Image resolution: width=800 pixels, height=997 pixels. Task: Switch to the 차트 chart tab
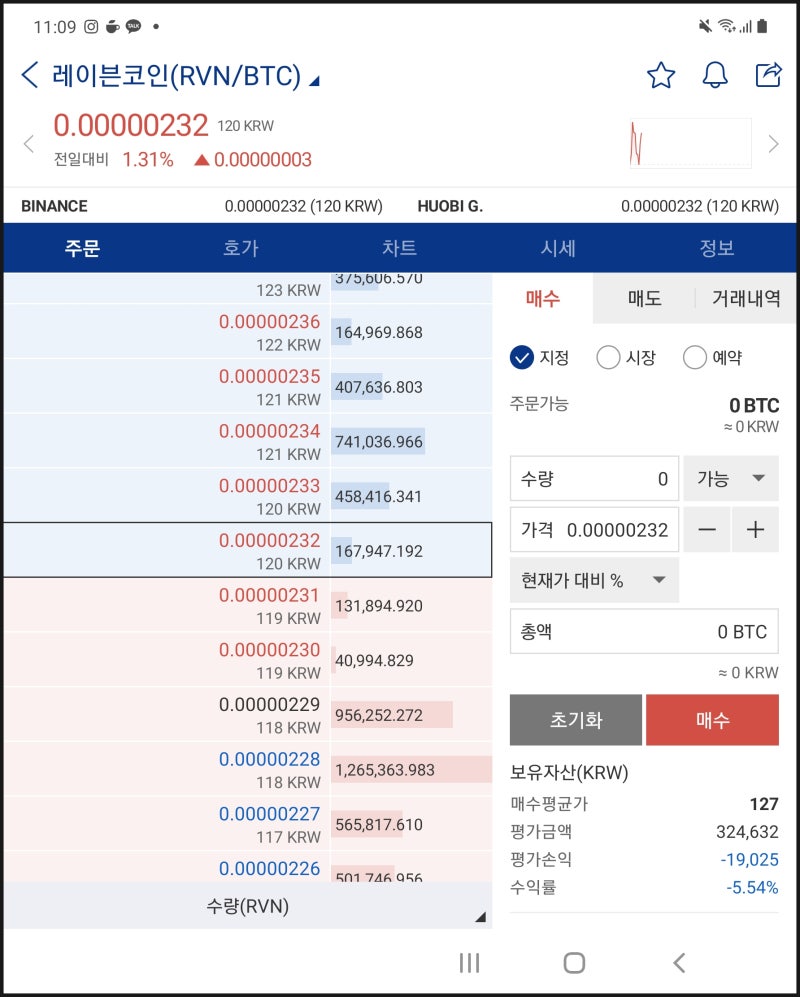pos(399,248)
